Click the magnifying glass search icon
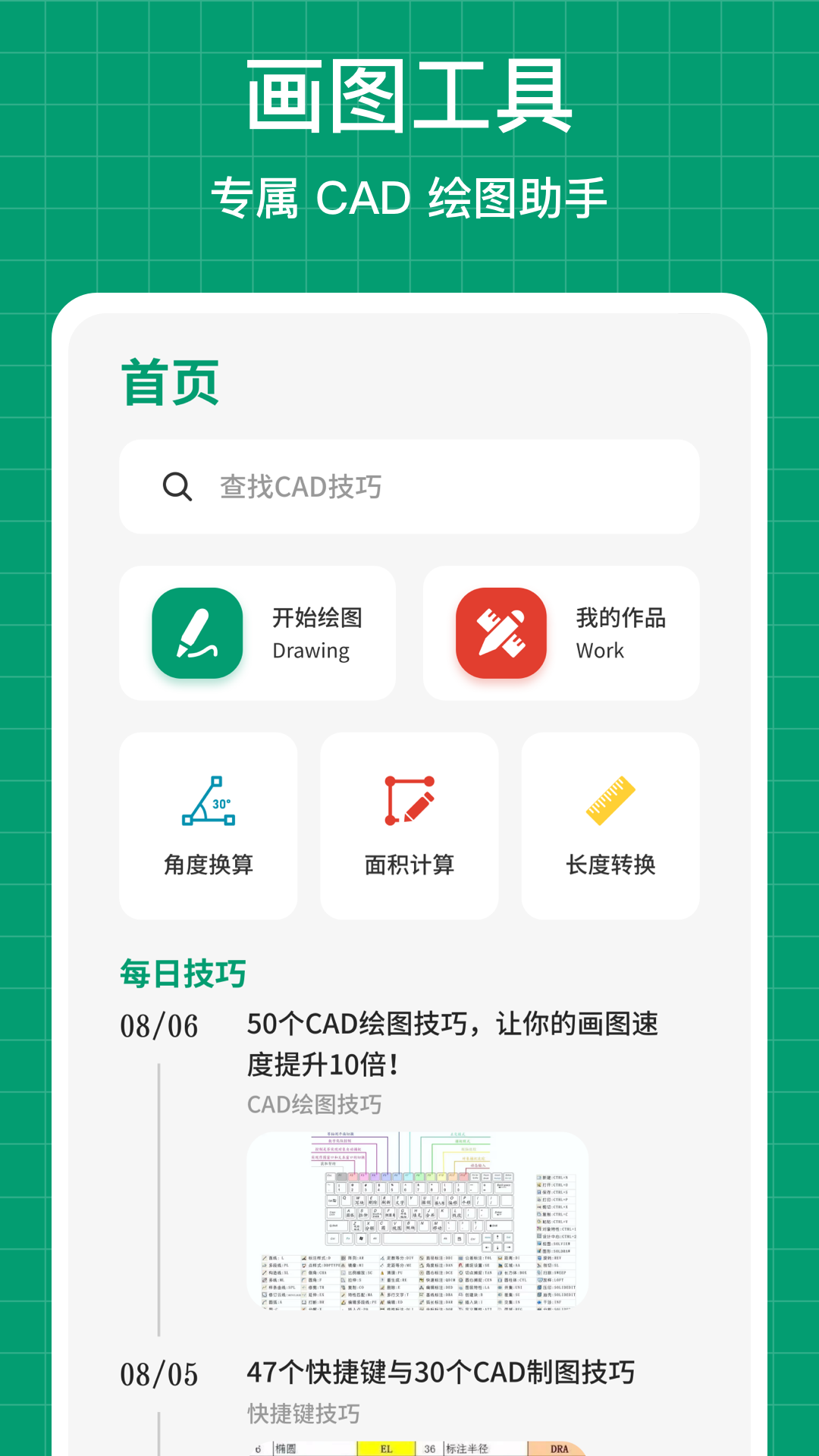Image resolution: width=819 pixels, height=1456 pixels. tap(176, 486)
